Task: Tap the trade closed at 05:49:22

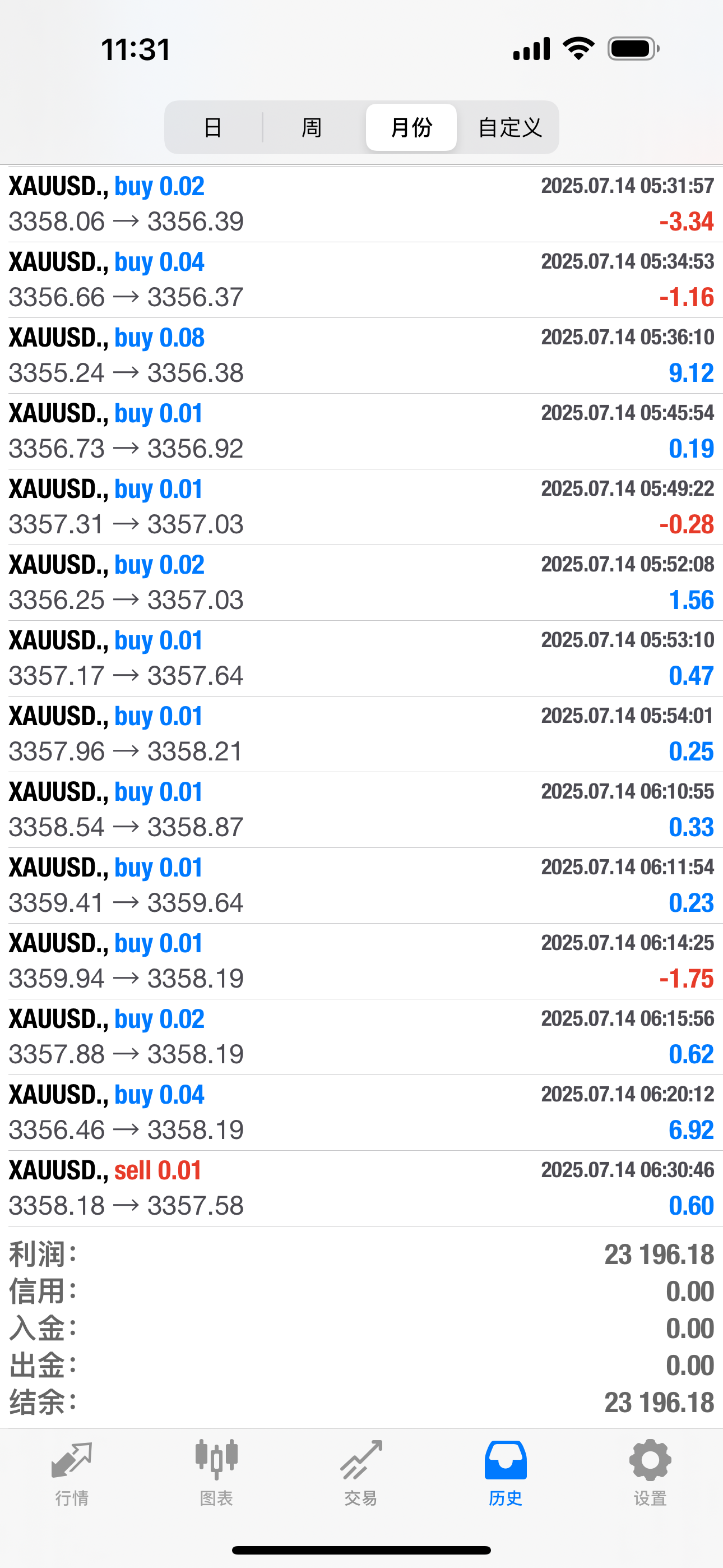Action: point(361,506)
